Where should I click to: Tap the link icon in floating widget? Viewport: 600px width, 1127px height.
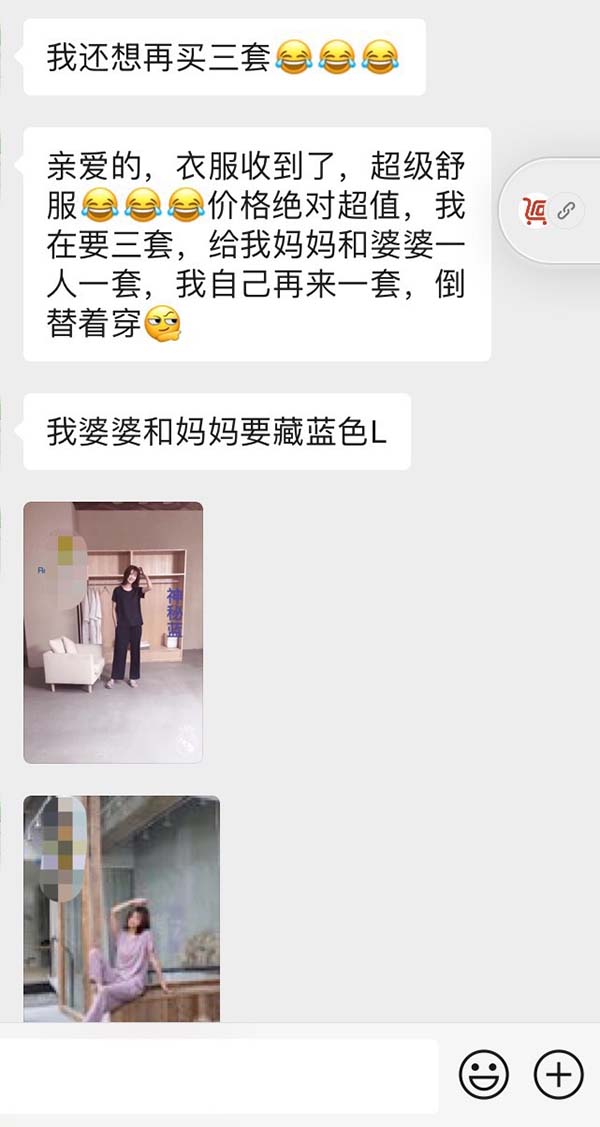[x=567, y=211]
